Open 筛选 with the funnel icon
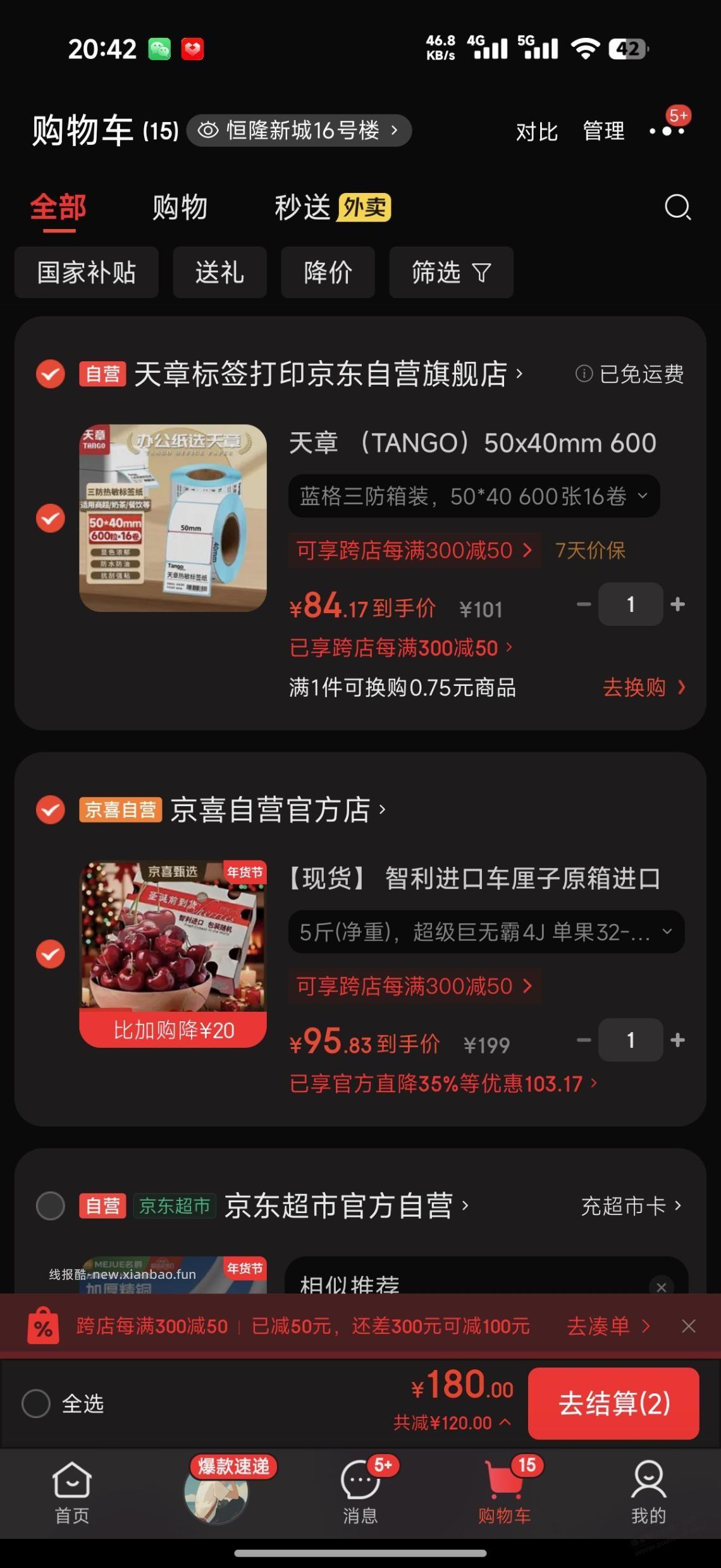The height and width of the screenshot is (1568, 721). tap(451, 273)
